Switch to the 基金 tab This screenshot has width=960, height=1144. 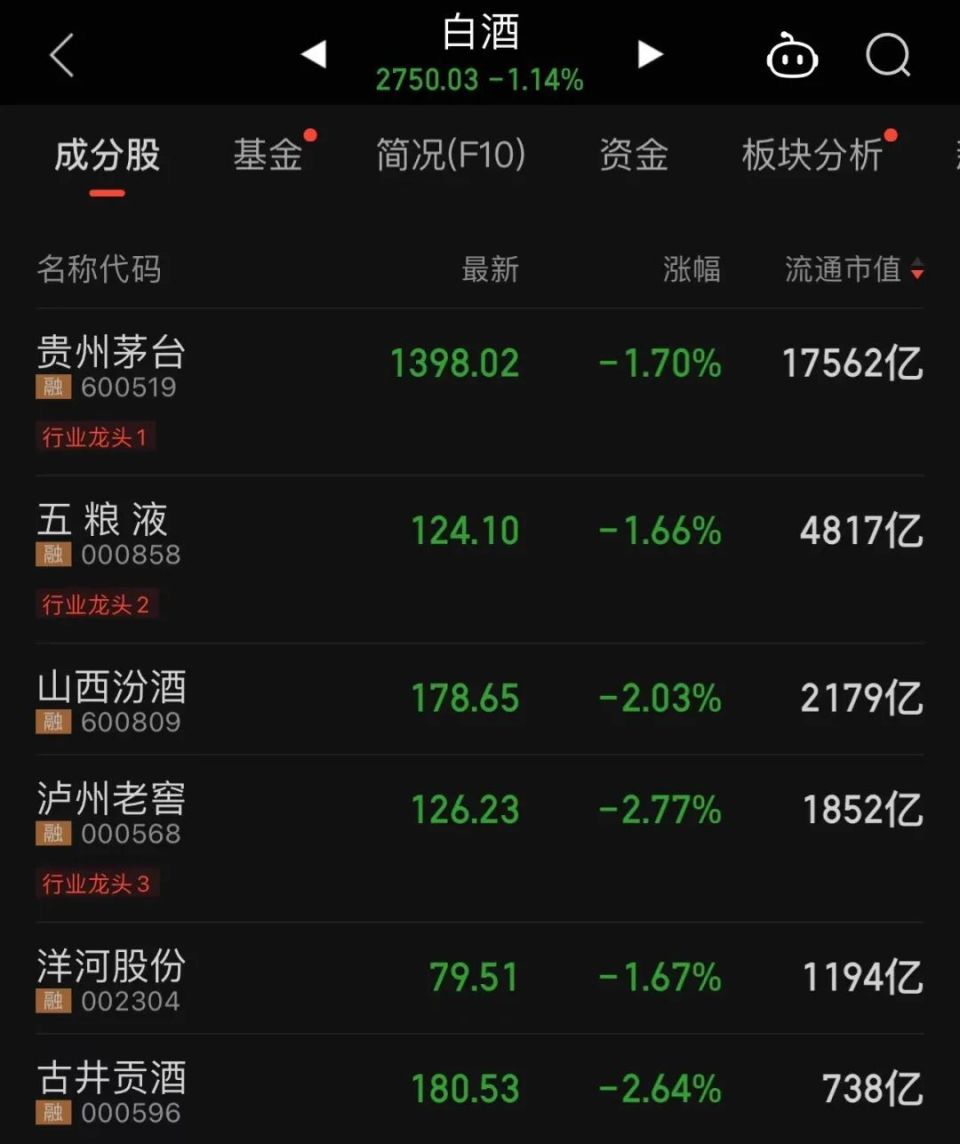tap(268, 155)
